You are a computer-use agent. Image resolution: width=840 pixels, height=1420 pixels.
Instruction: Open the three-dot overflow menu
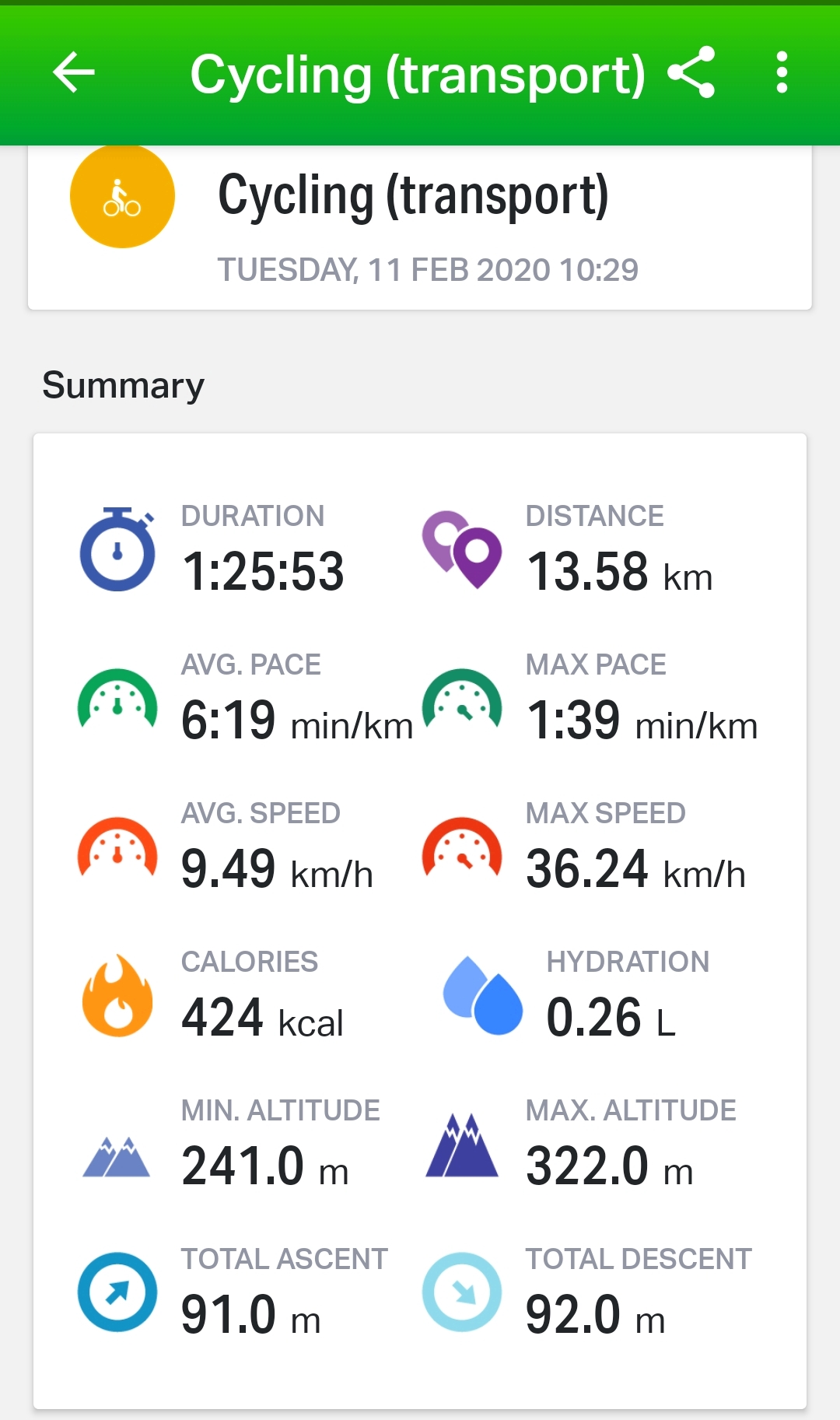tap(782, 72)
